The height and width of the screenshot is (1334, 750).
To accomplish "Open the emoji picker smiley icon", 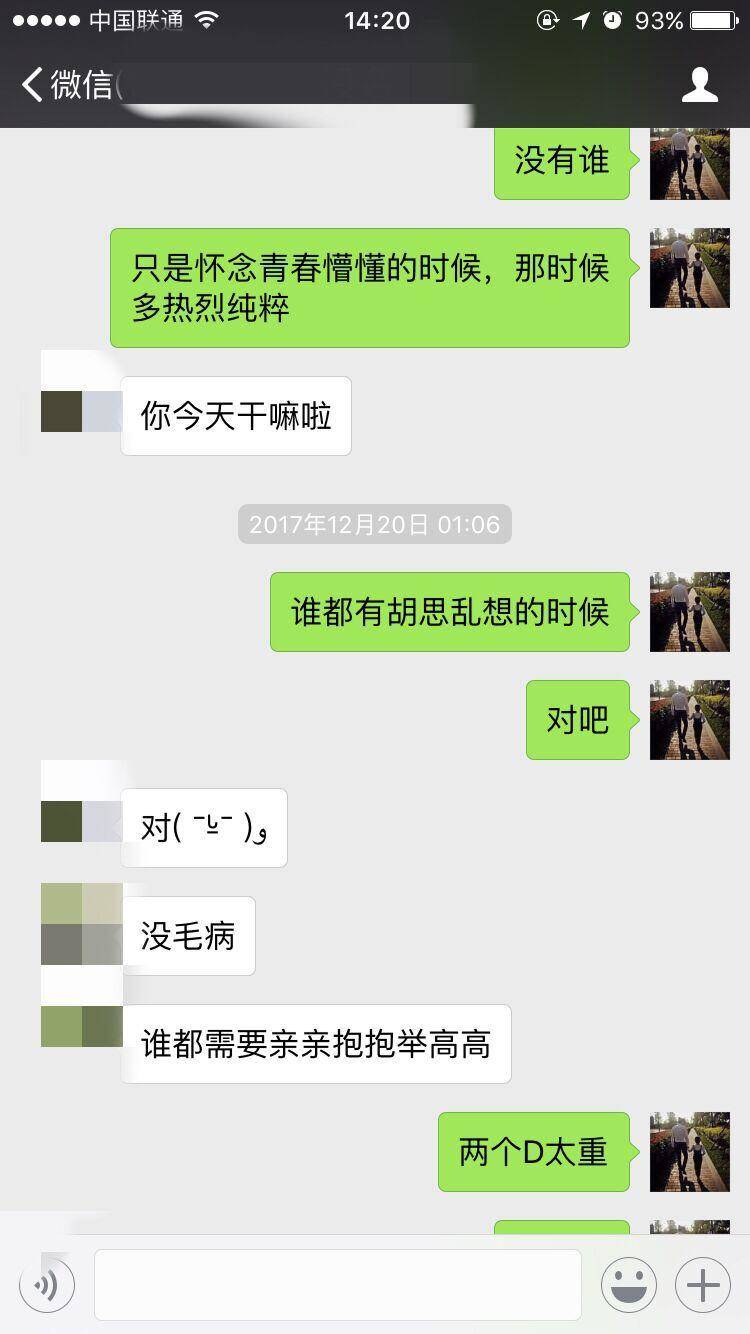I will [630, 1284].
